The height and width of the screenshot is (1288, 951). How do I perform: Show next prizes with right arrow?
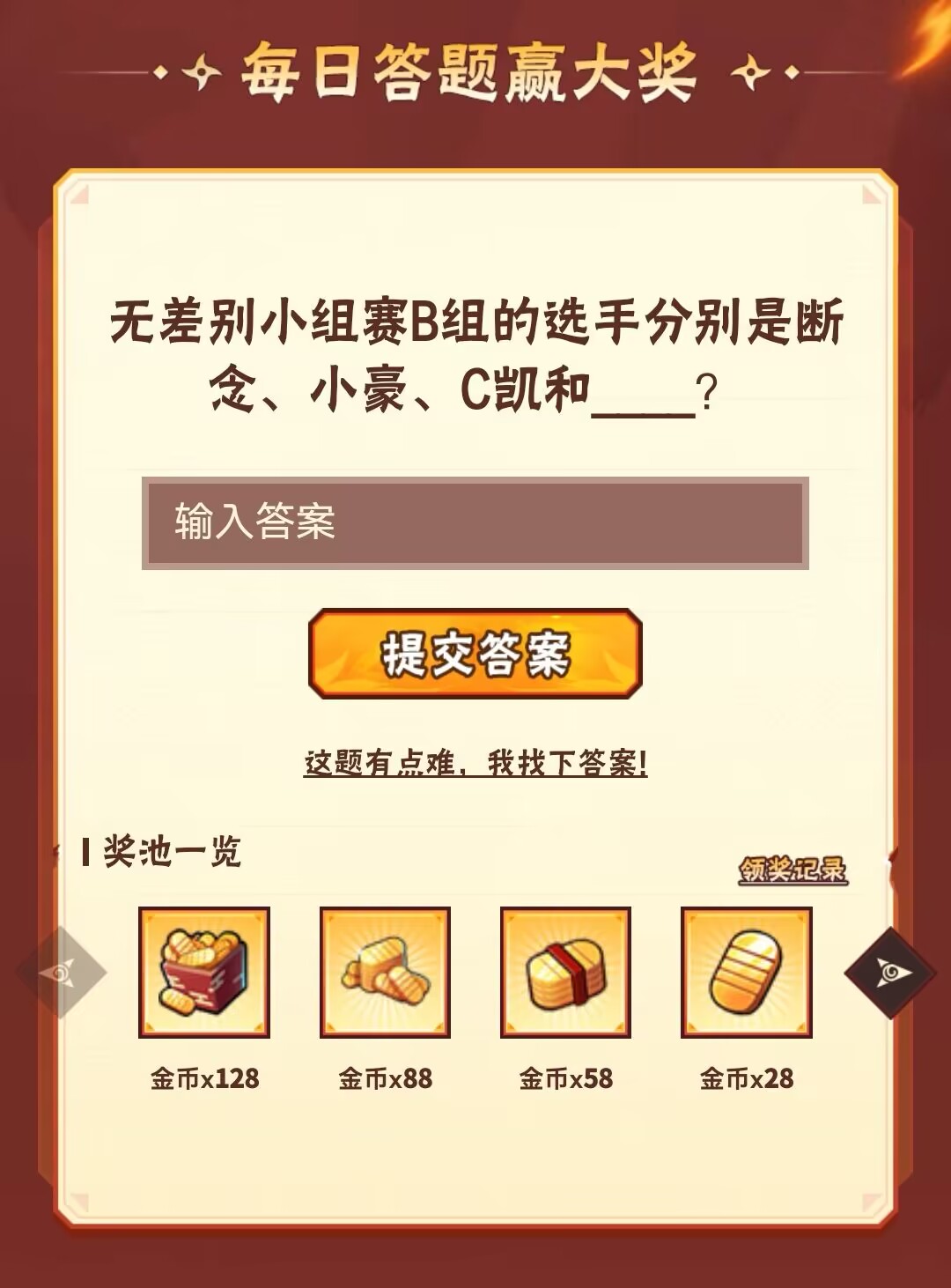pos(889,973)
